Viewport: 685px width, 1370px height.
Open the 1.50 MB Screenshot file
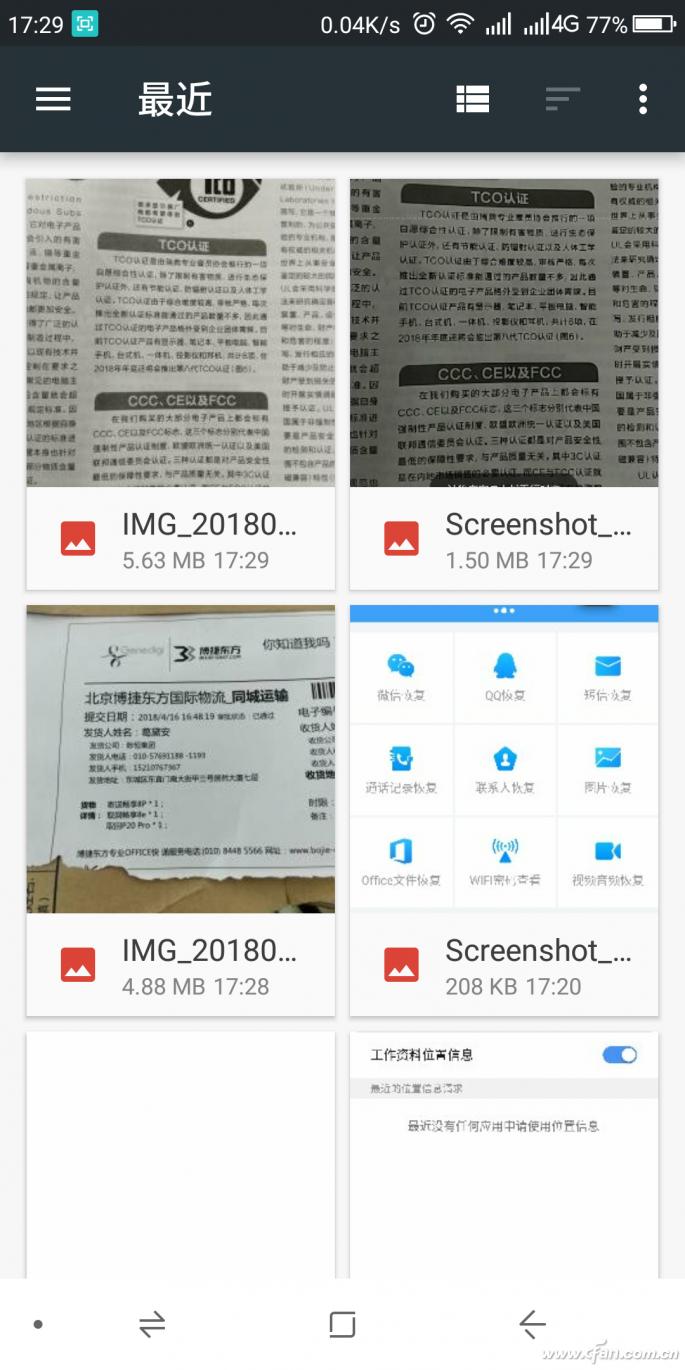(504, 385)
